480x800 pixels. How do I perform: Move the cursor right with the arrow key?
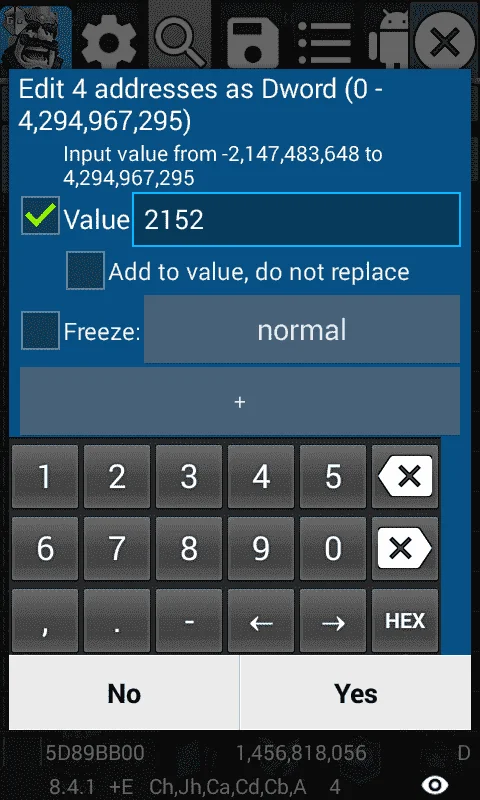click(x=333, y=620)
